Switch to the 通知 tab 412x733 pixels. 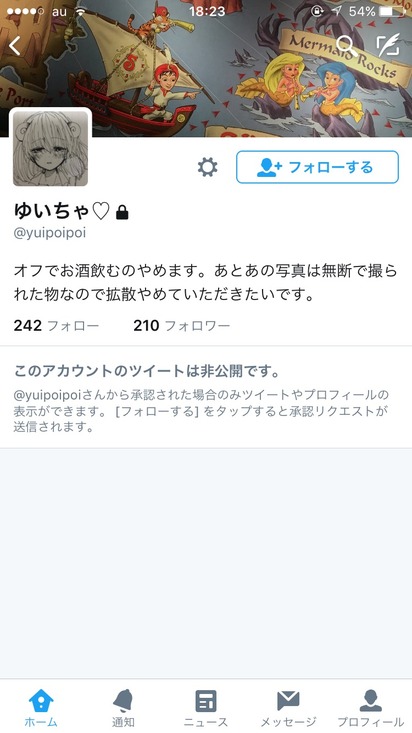click(x=123, y=708)
